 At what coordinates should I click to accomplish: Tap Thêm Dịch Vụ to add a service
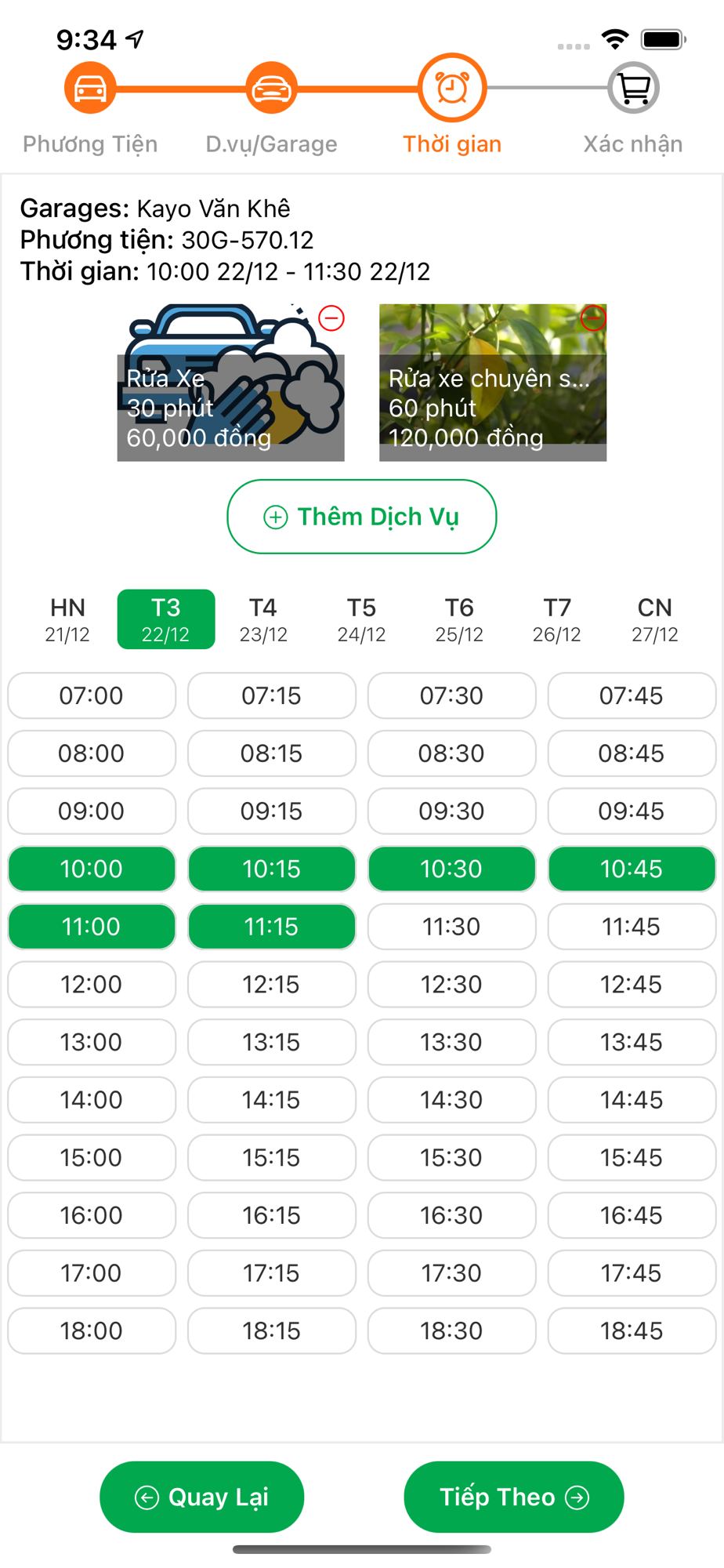tap(362, 517)
